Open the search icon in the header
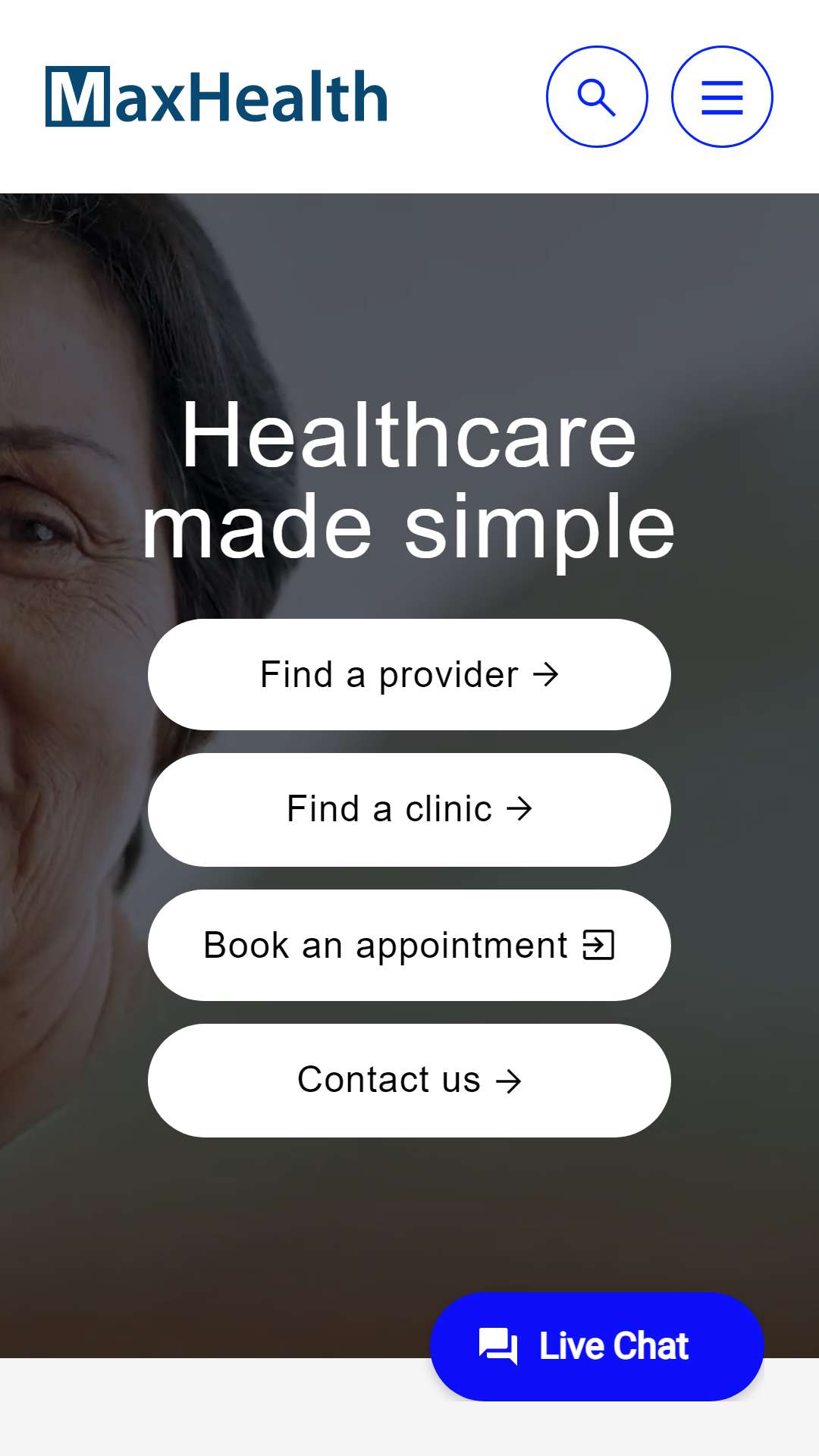The height and width of the screenshot is (1456, 819). (597, 96)
